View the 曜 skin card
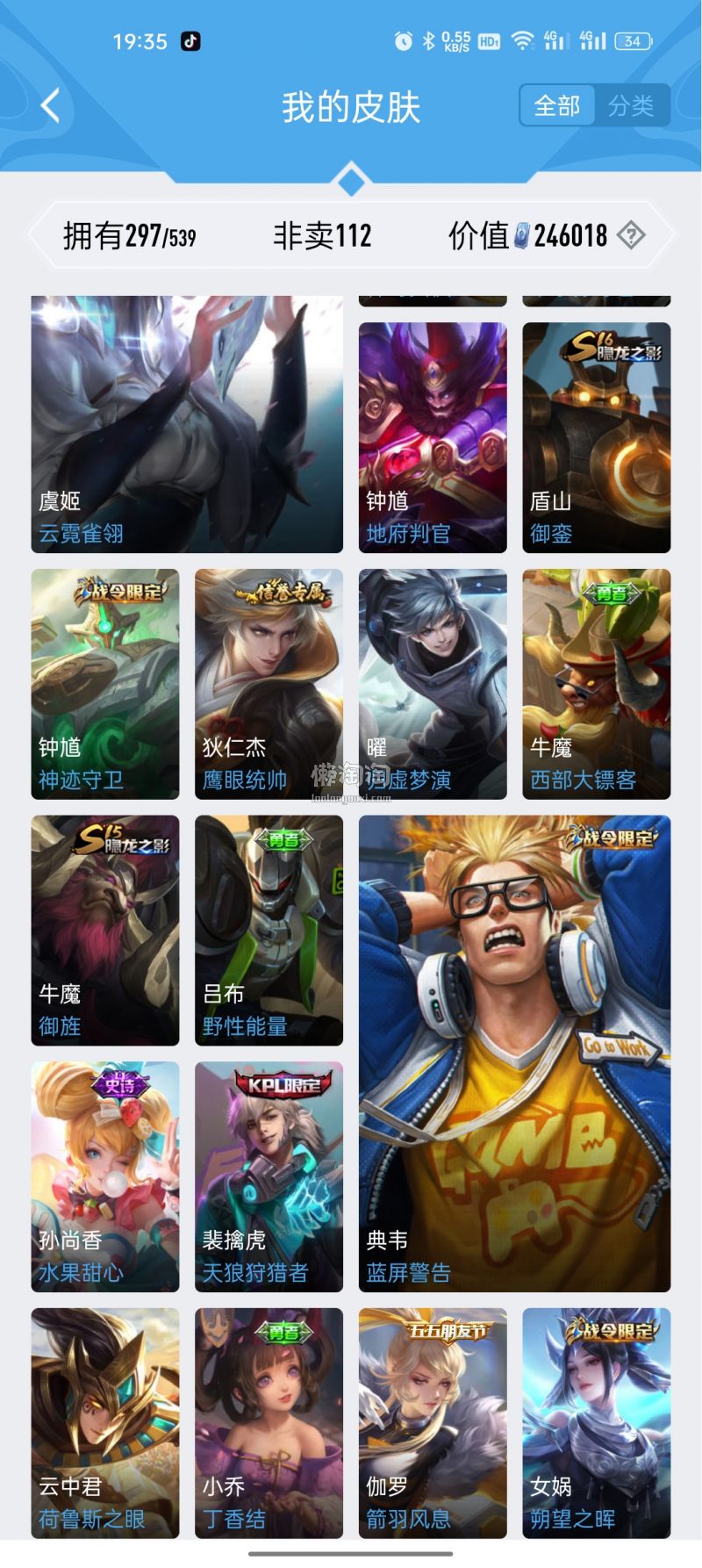The width and height of the screenshot is (702, 1568). click(433, 684)
